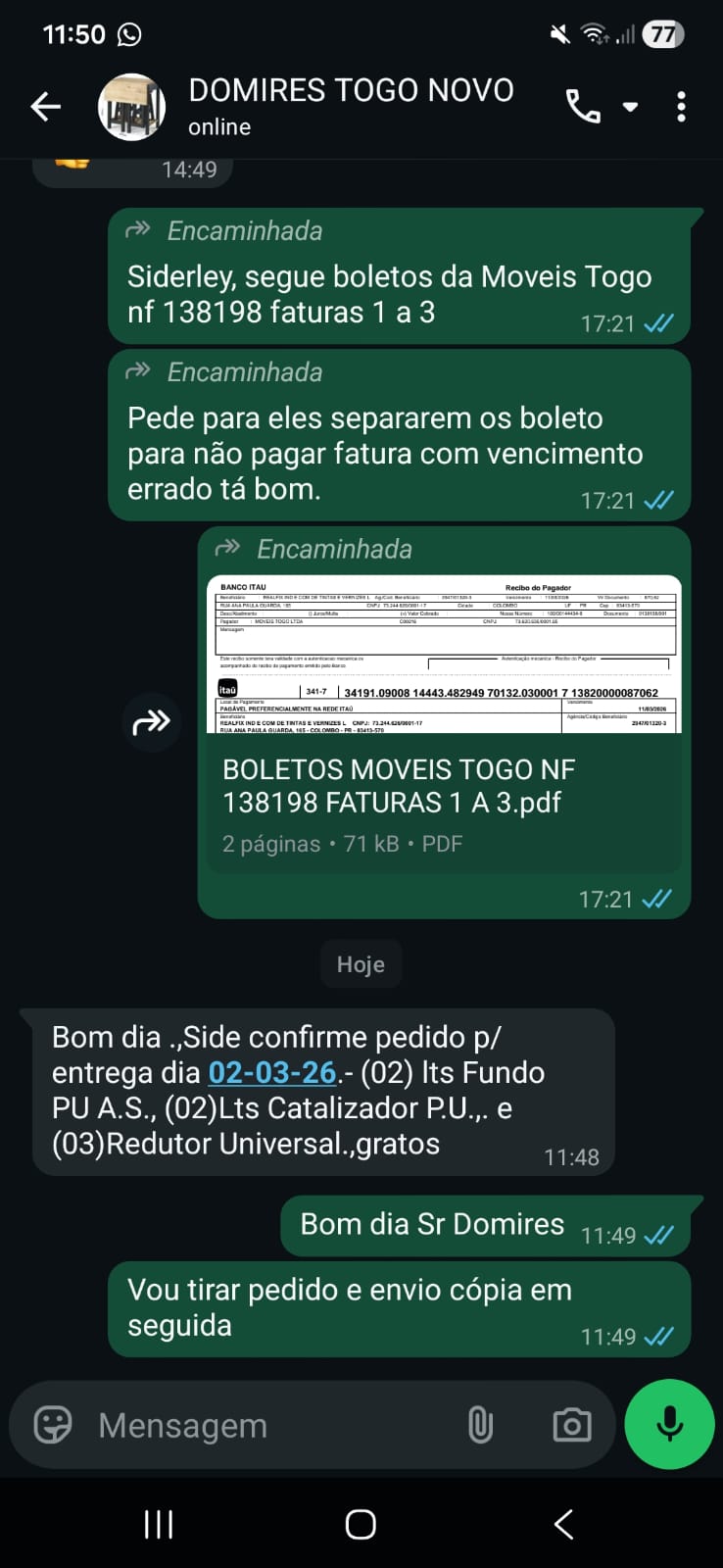Start a voice call with DOMIRES

pos(583,107)
